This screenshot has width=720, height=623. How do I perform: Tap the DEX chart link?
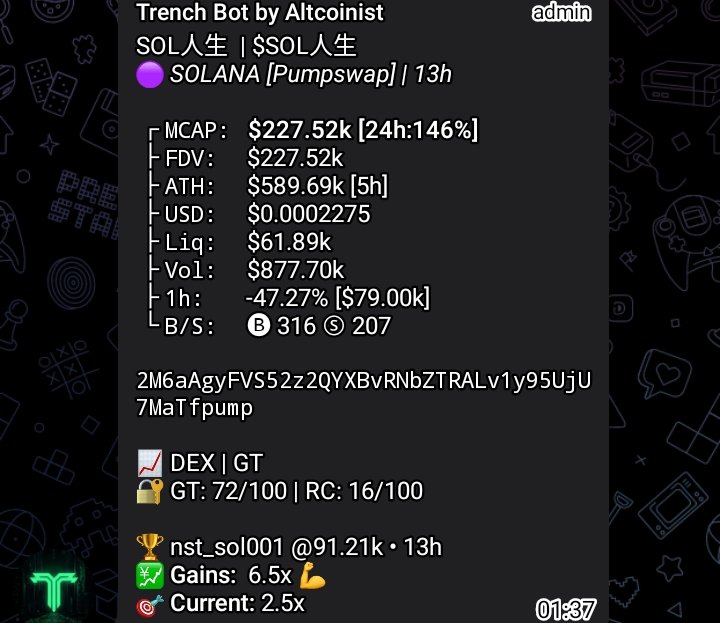[192, 463]
